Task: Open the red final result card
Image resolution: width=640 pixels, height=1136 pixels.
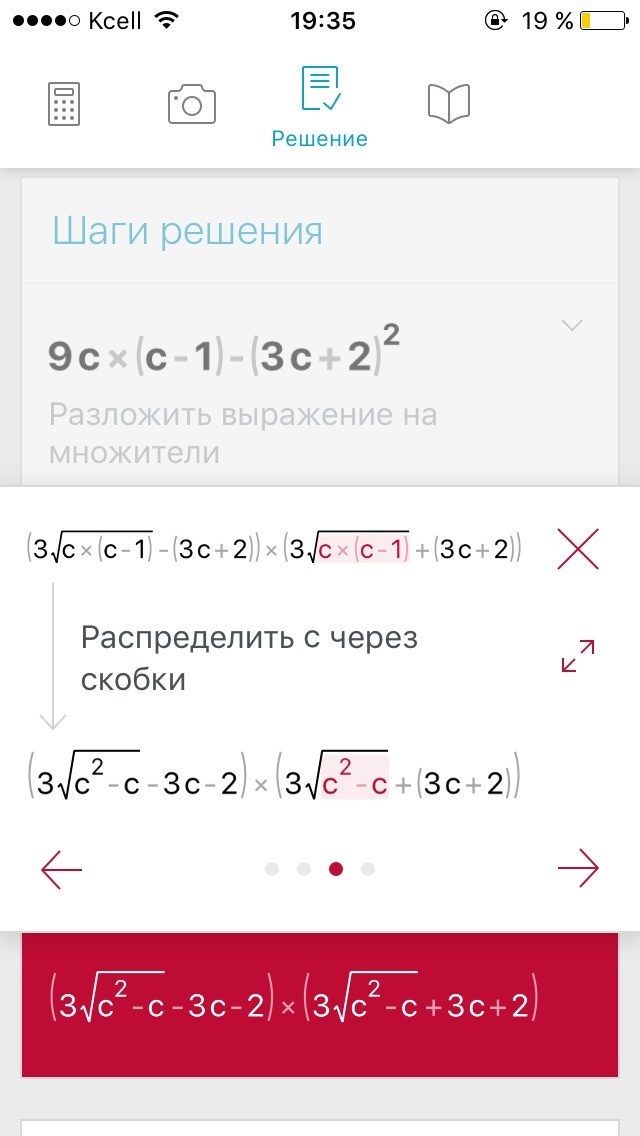Action: point(320,1004)
